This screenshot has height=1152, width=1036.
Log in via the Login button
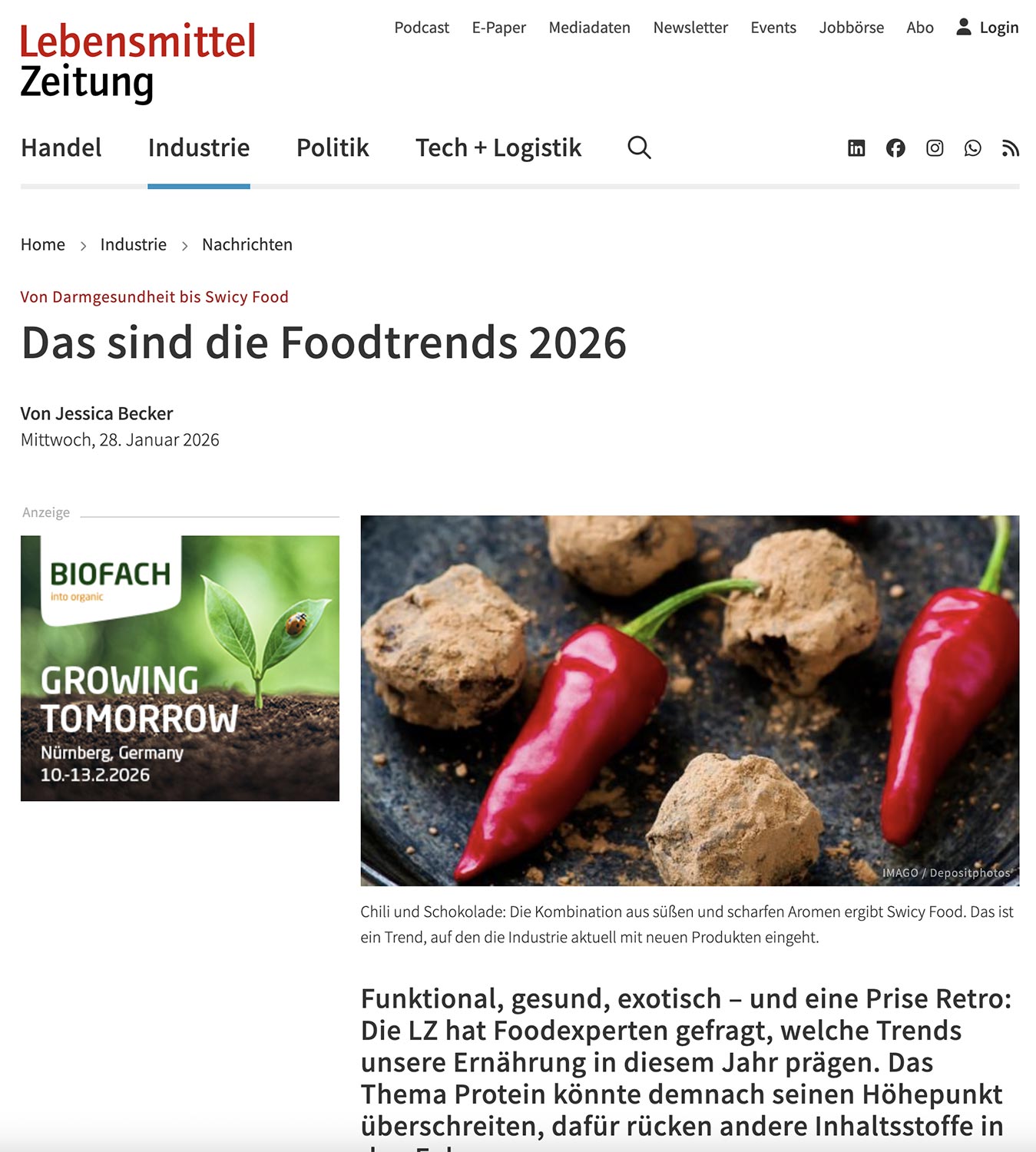point(988,28)
